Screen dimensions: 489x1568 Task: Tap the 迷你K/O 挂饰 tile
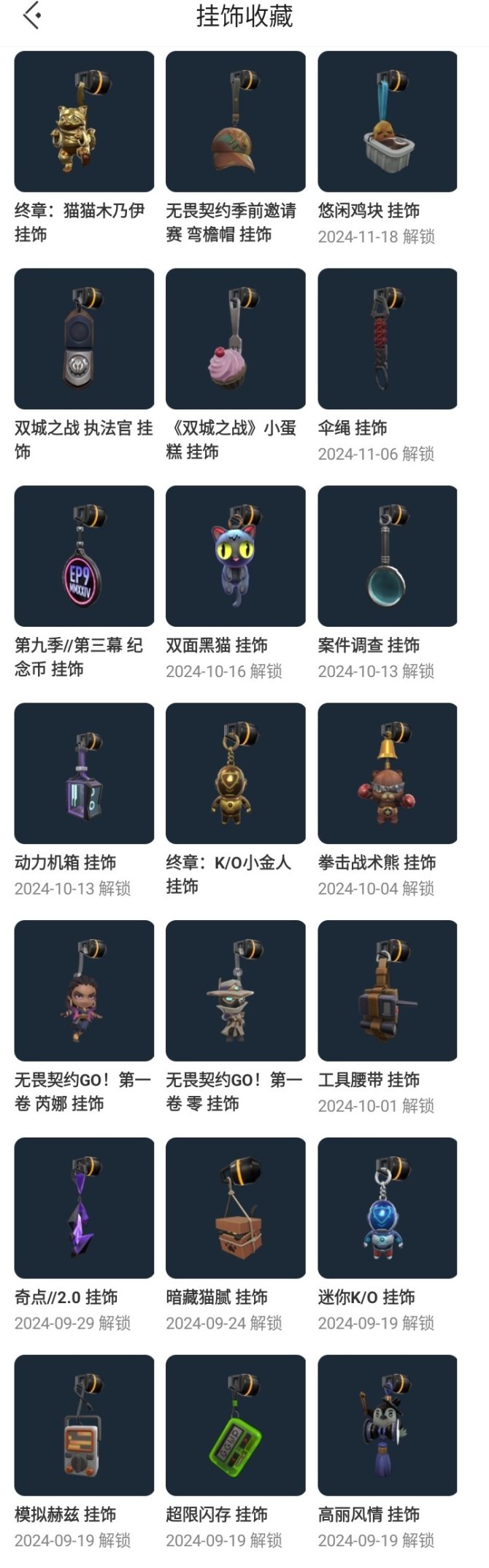coord(388,1208)
